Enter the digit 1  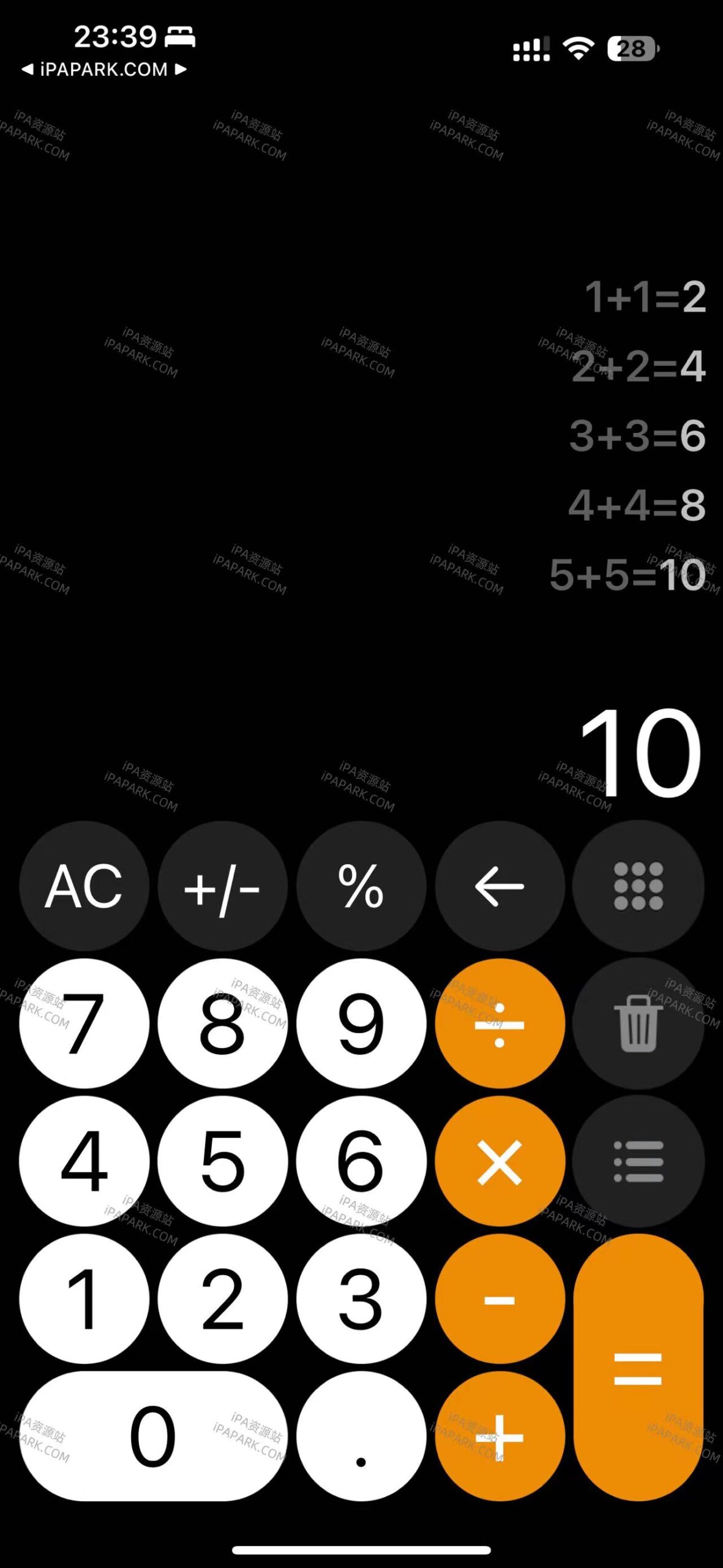(x=84, y=1298)
